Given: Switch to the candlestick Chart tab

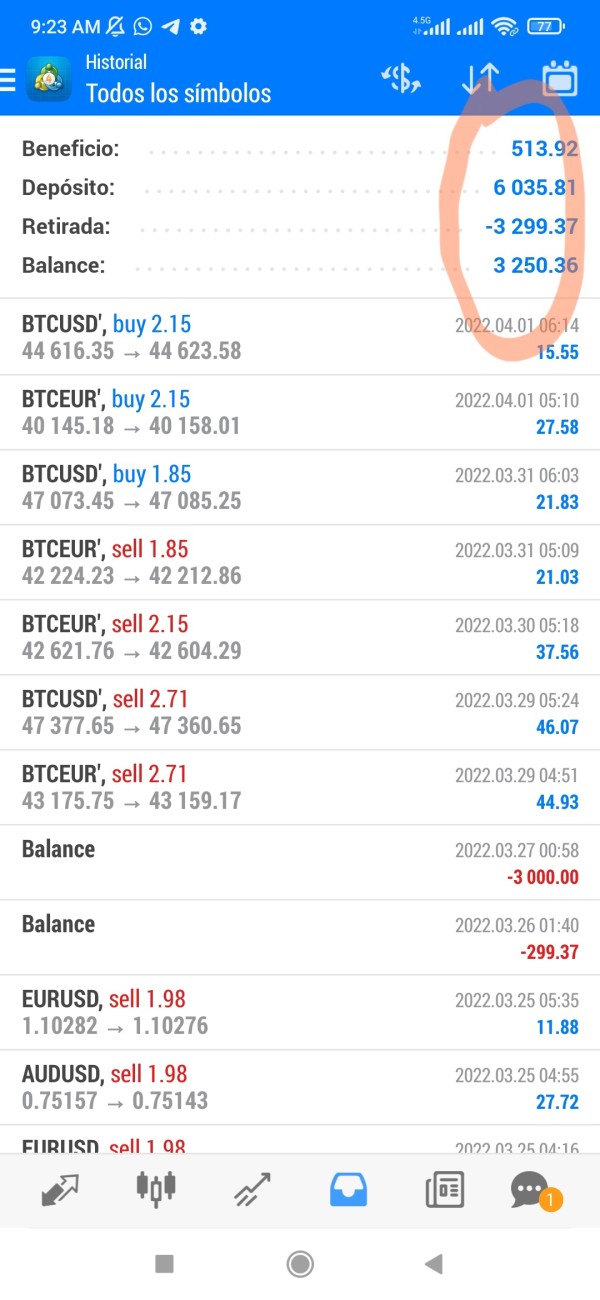Looking at the screenshot, I should pyautogui.click(x=156, y=1189).
